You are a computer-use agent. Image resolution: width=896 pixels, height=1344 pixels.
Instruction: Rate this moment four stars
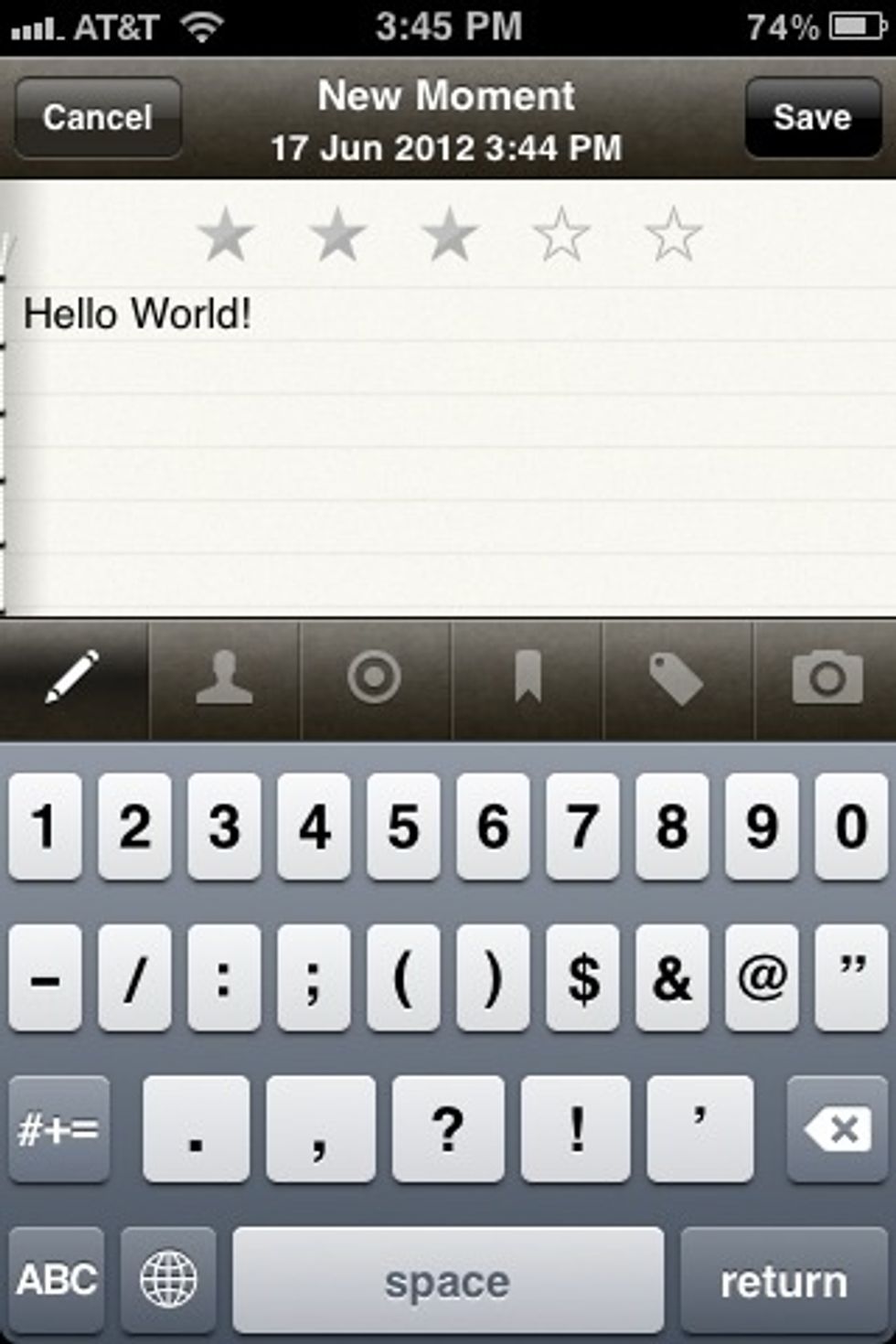(560, 234)
